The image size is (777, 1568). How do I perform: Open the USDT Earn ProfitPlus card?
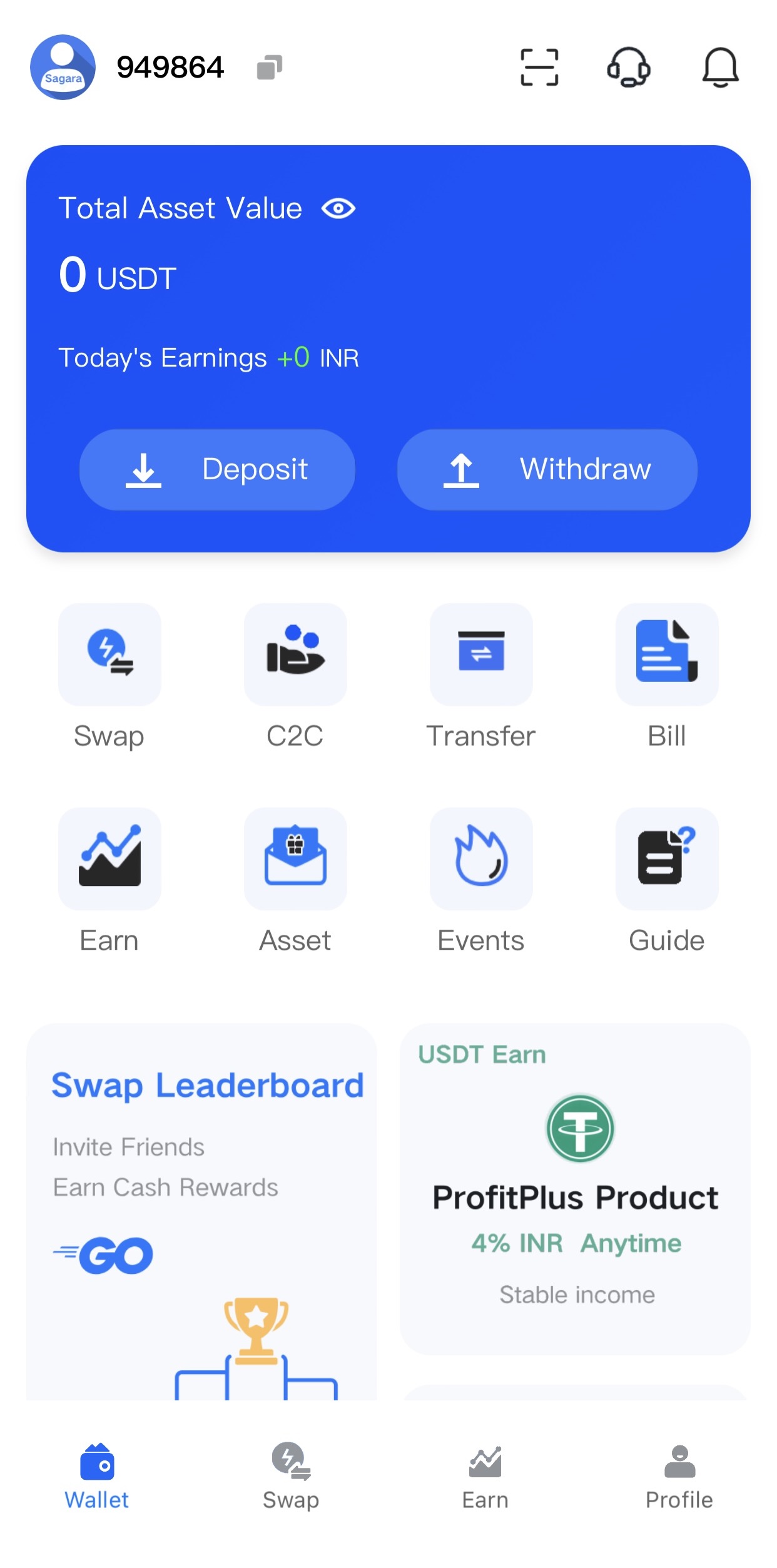(x=575, y=1189)
